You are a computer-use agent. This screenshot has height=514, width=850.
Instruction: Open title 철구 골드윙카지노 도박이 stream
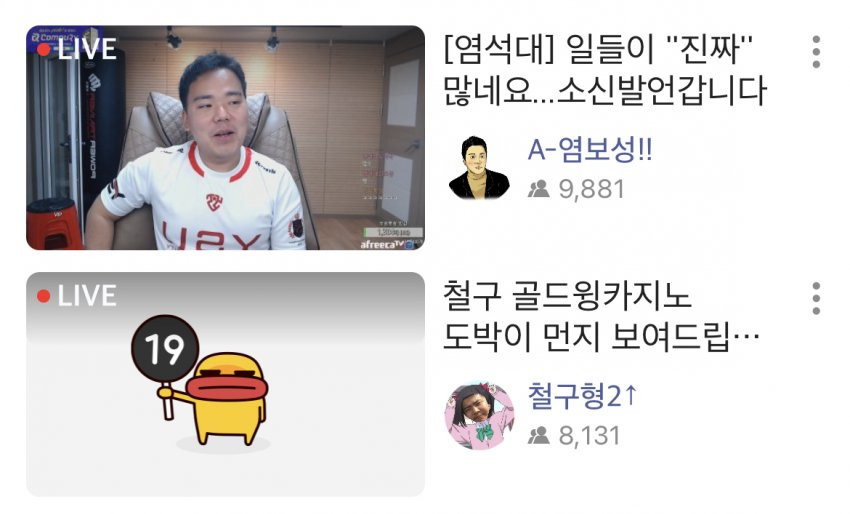(x=600, y=317)
